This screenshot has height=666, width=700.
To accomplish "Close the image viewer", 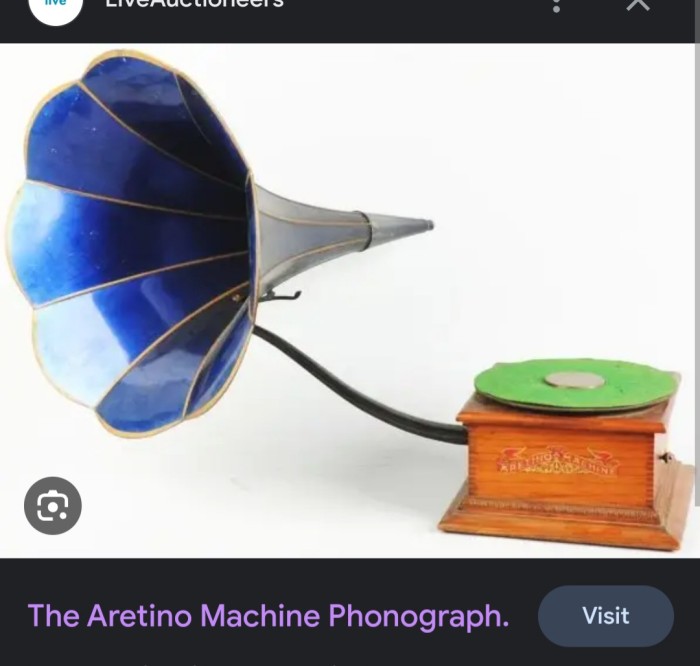I will pyautogui.click(x=638, y=5).
